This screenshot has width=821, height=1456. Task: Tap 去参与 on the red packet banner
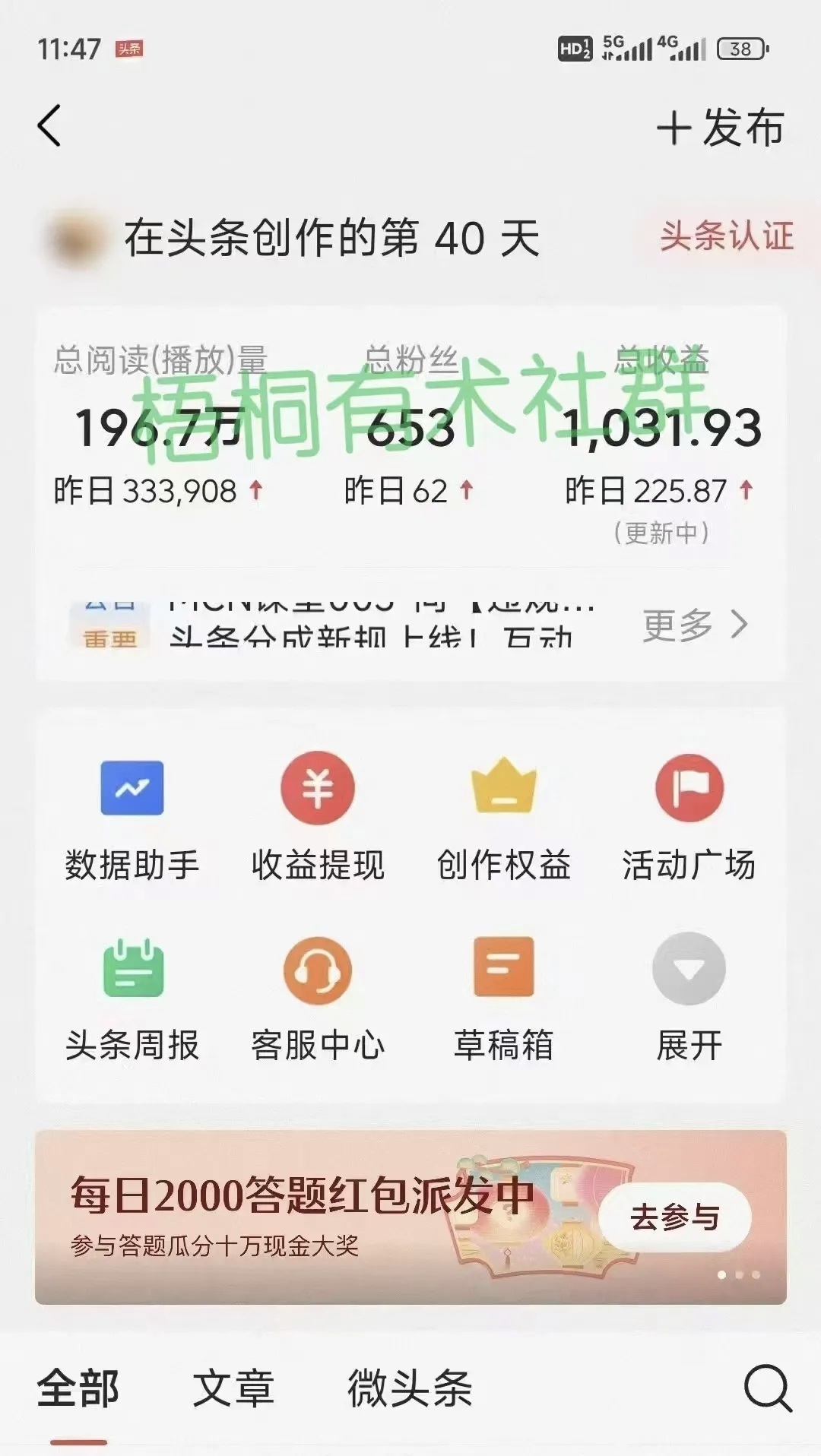[x=675, y=1217]
